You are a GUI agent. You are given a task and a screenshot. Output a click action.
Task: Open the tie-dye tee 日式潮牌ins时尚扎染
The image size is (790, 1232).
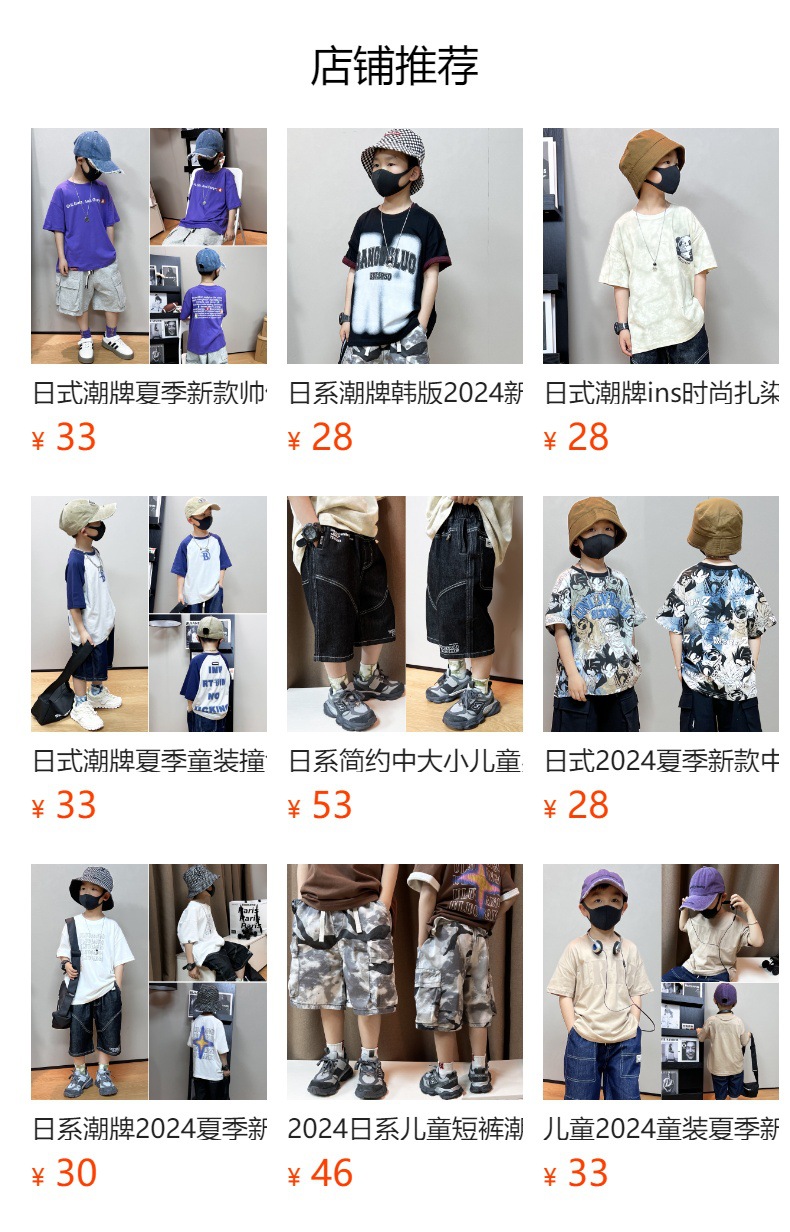point(661,246)
